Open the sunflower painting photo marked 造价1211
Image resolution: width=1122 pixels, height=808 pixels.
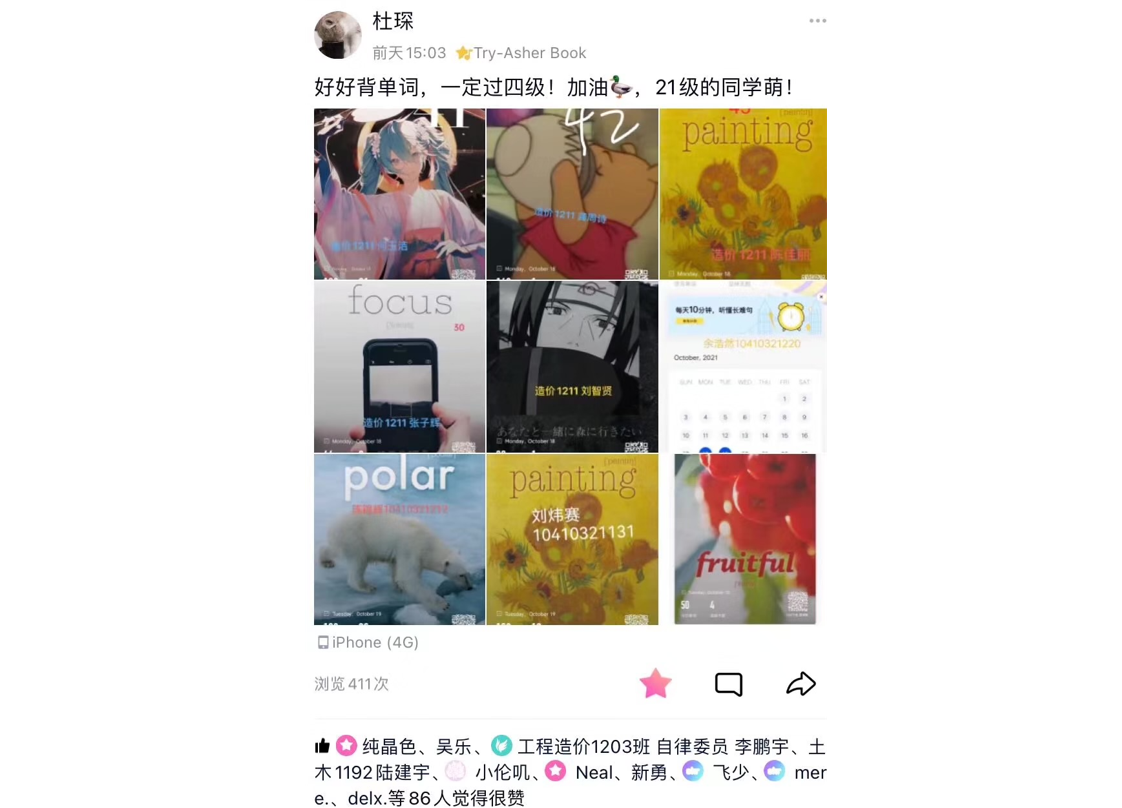(x=743, y=194)
